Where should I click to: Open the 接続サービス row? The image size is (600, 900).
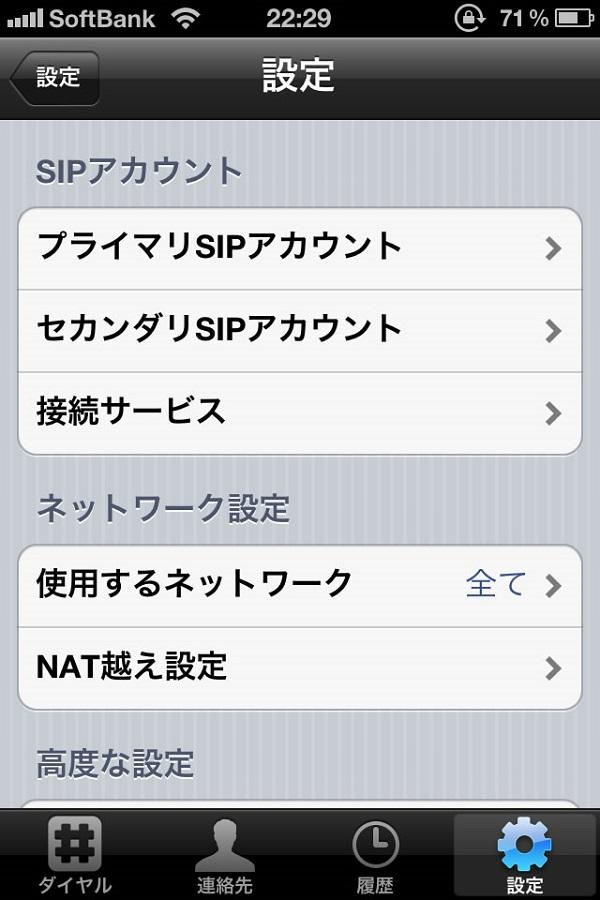(300, 412)
